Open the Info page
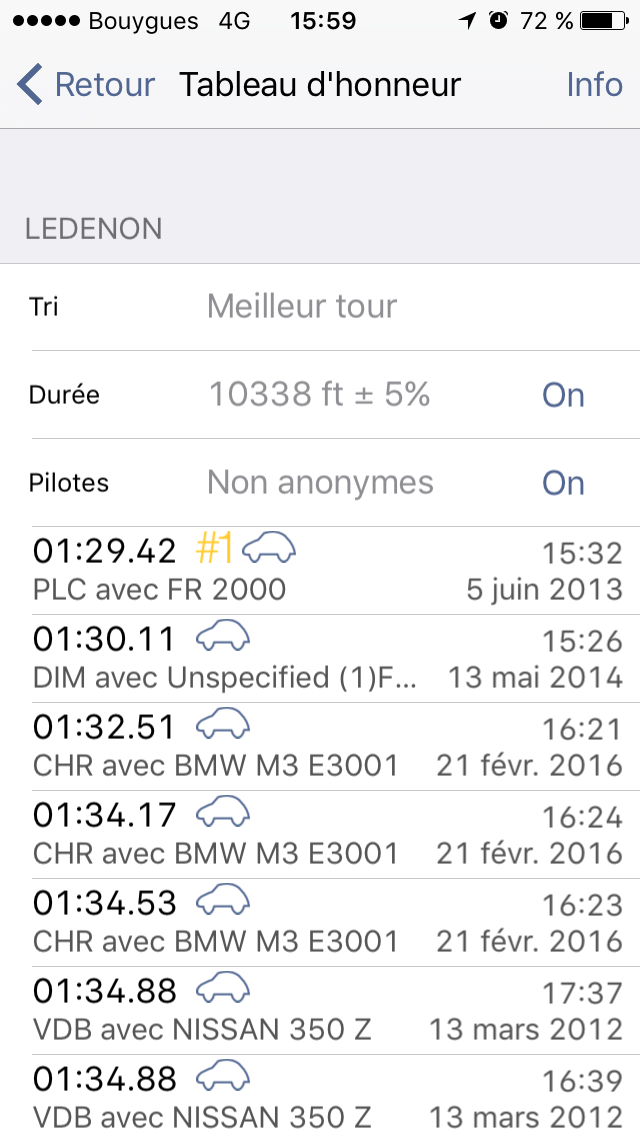 click(594, 85)
